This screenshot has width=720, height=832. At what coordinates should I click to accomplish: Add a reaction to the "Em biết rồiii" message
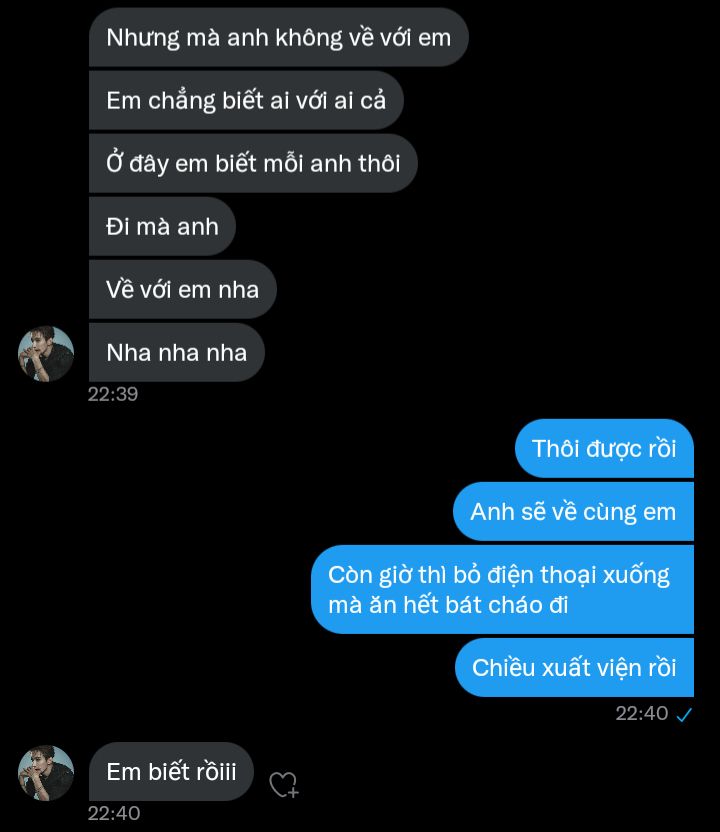[284, 786]
